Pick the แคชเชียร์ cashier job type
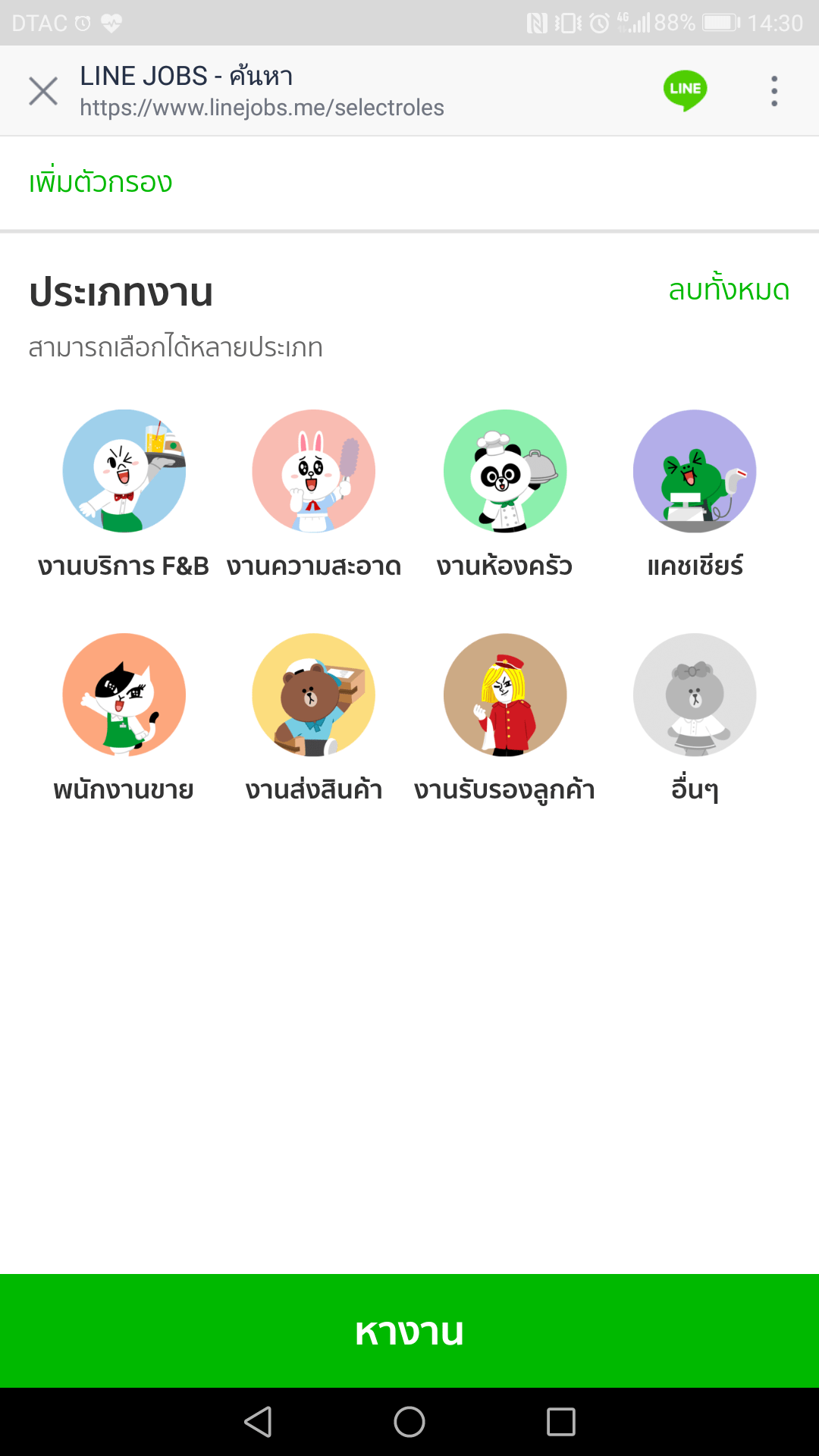819x1456 pixels. pos(695,472)
